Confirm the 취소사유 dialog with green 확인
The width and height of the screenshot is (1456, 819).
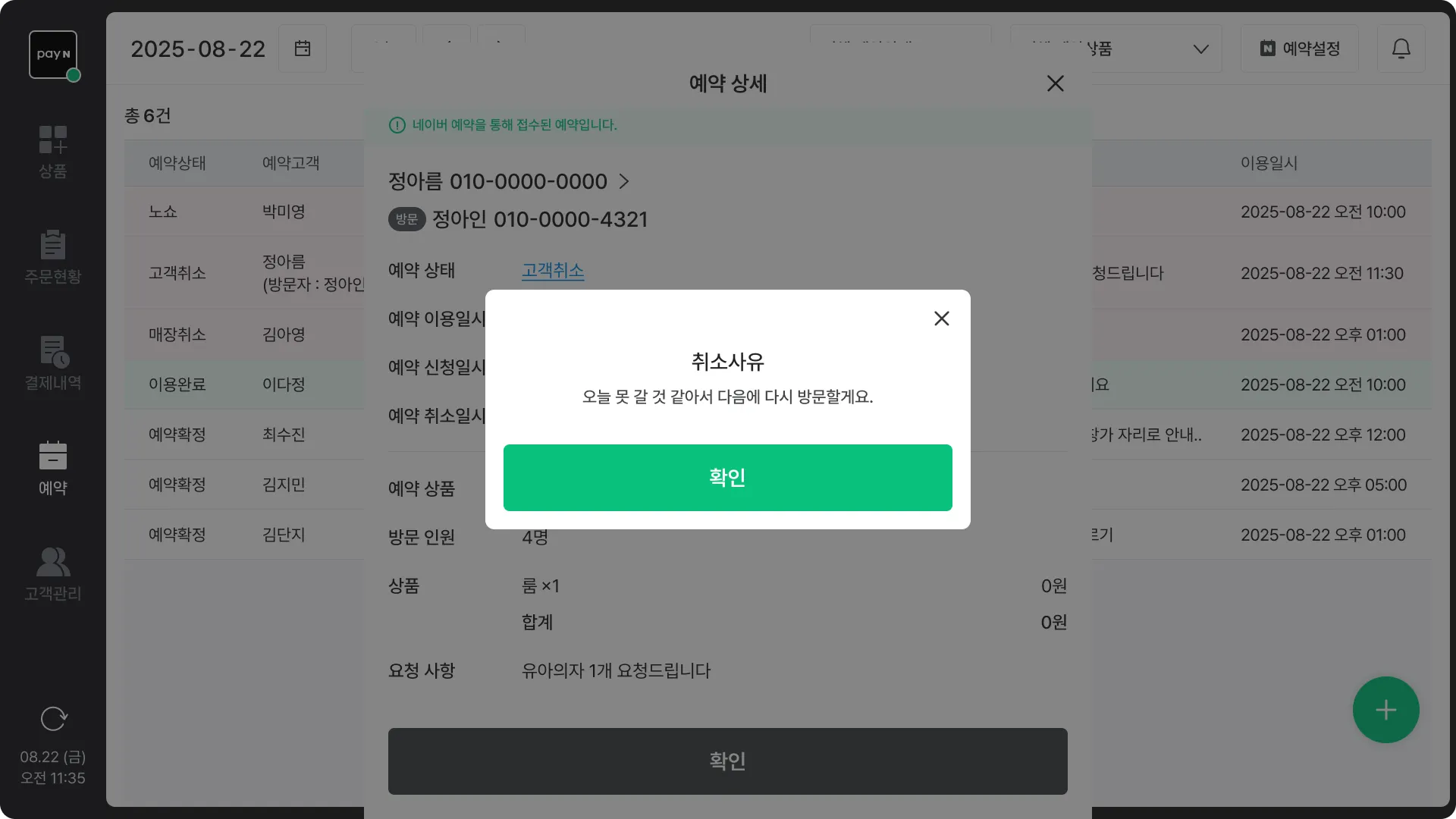click(727, 477)
